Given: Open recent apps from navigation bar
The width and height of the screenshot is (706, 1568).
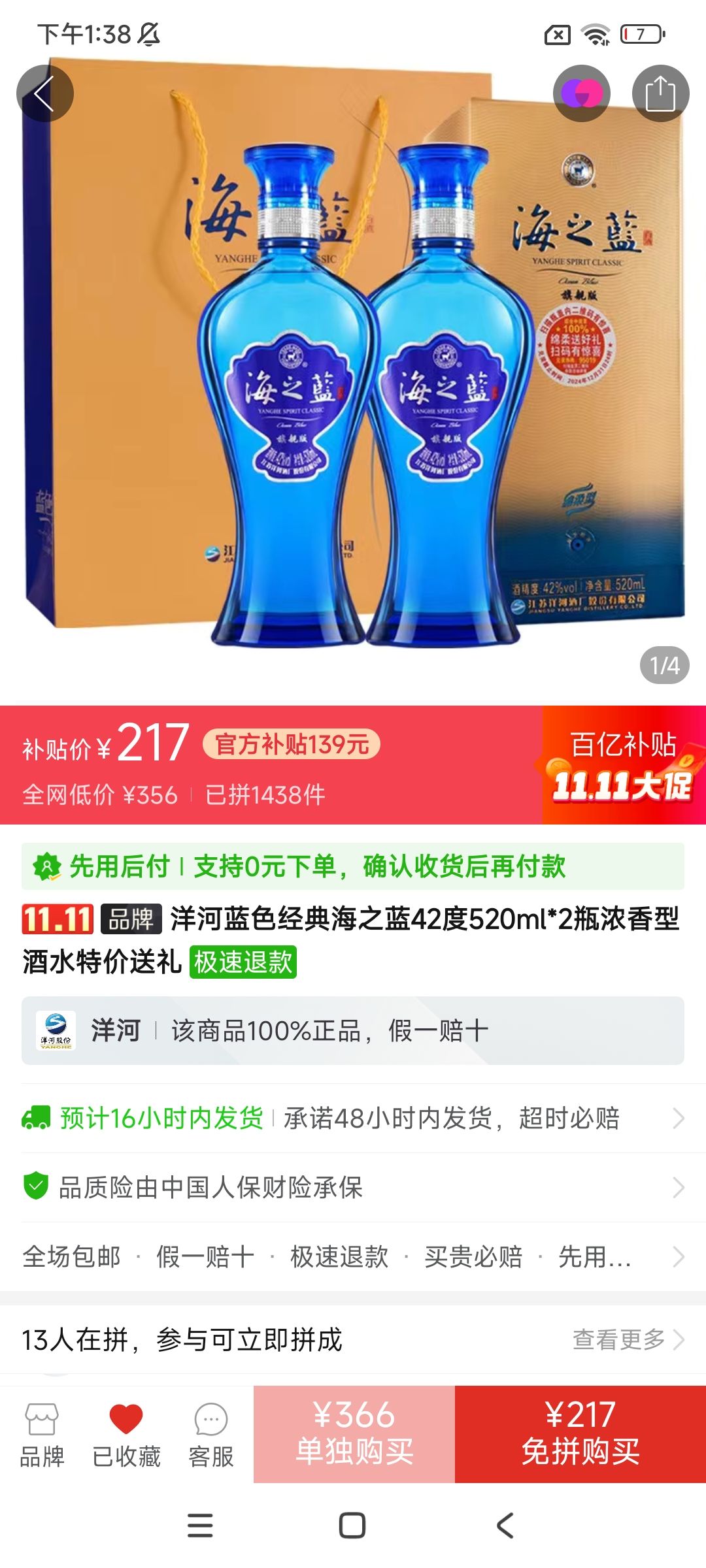Looking at the screenshot, I should point(200,1526).
